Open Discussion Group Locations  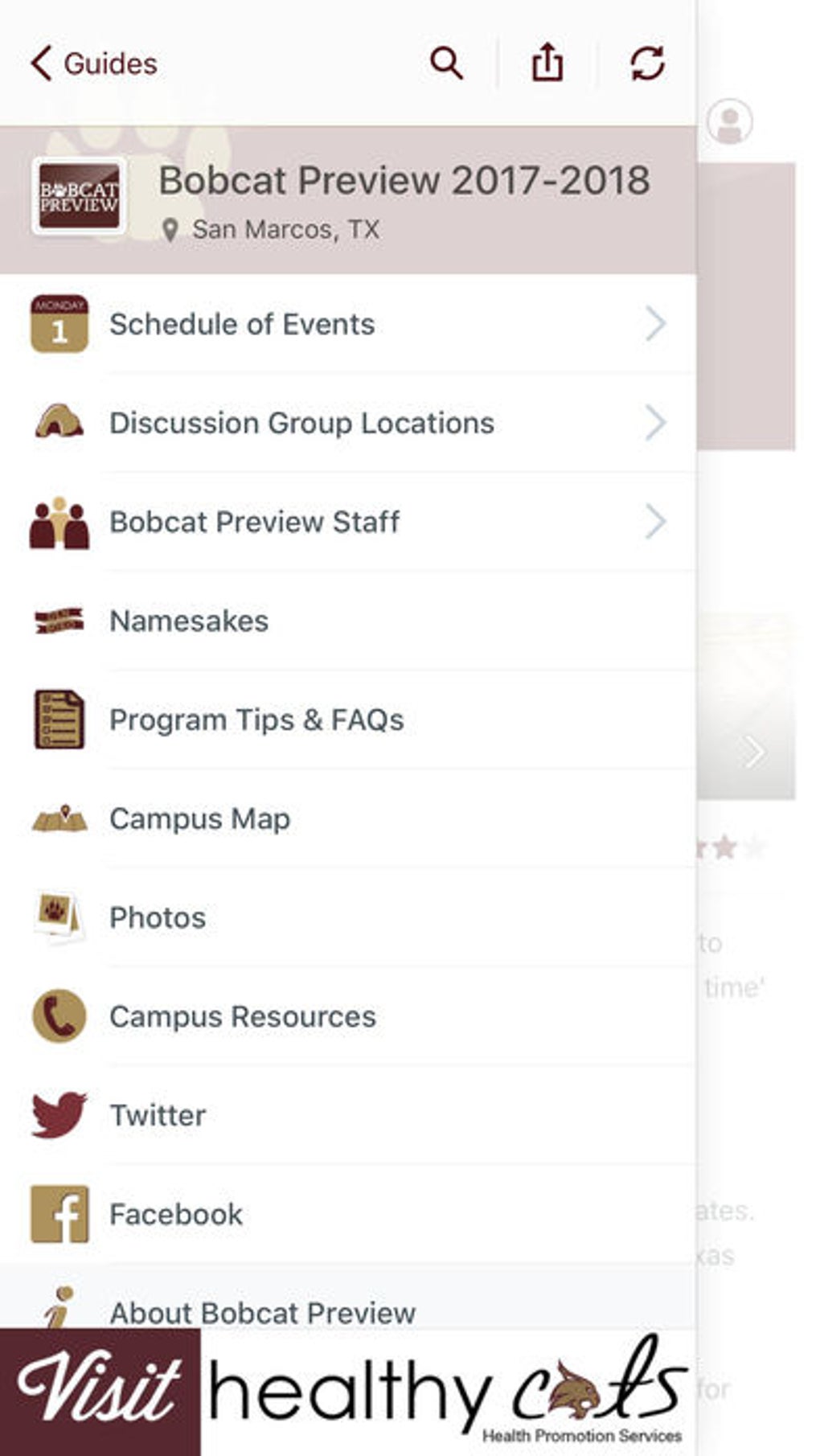tap(348, 423)
